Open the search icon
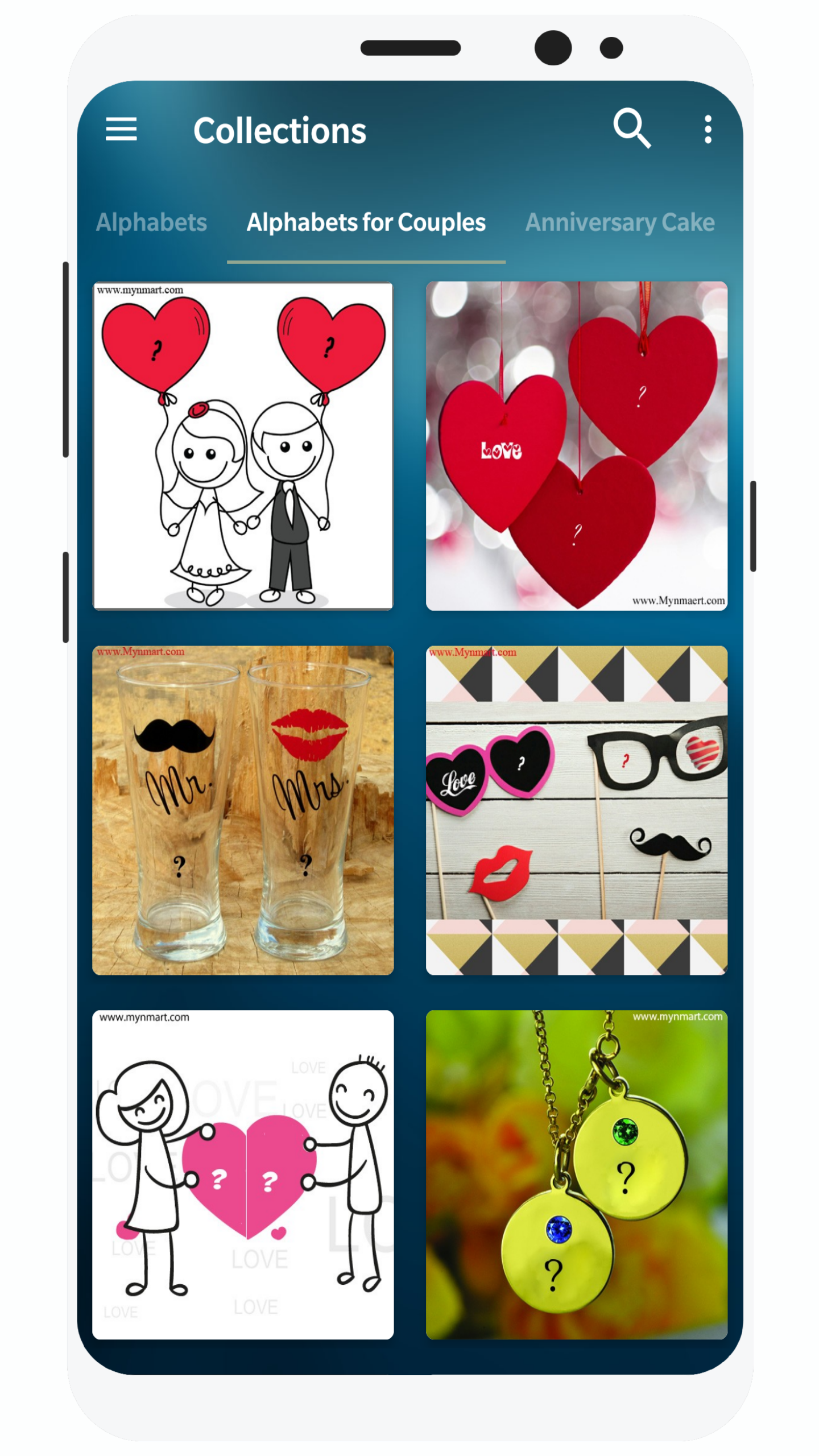This screenshot has height=1456, width=819. point(632,129)
